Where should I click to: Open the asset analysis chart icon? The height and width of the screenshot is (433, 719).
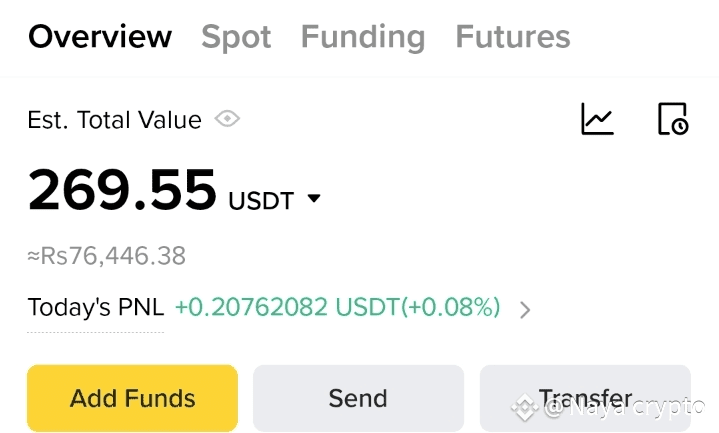[597, 119]
